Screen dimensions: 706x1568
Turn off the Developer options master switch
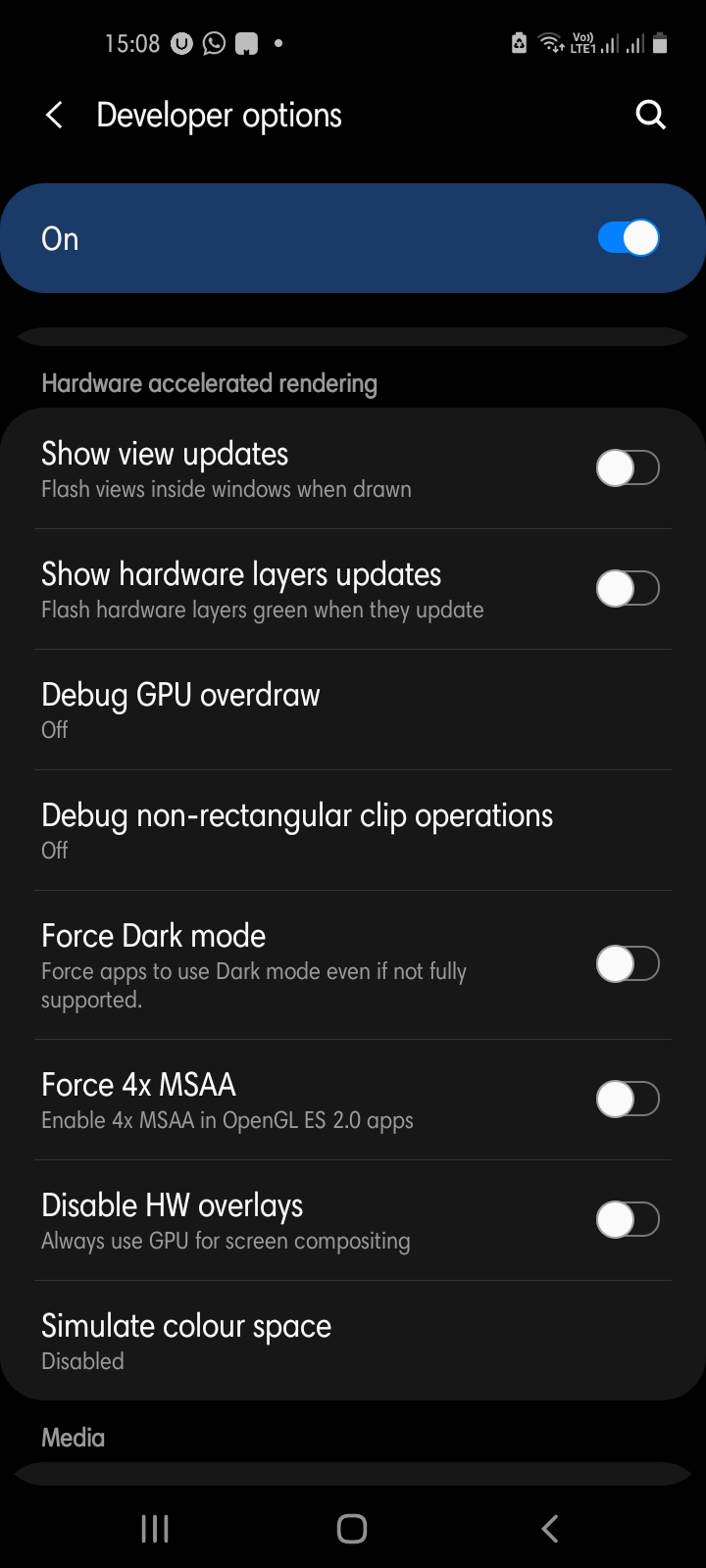[x=628, y=238]
